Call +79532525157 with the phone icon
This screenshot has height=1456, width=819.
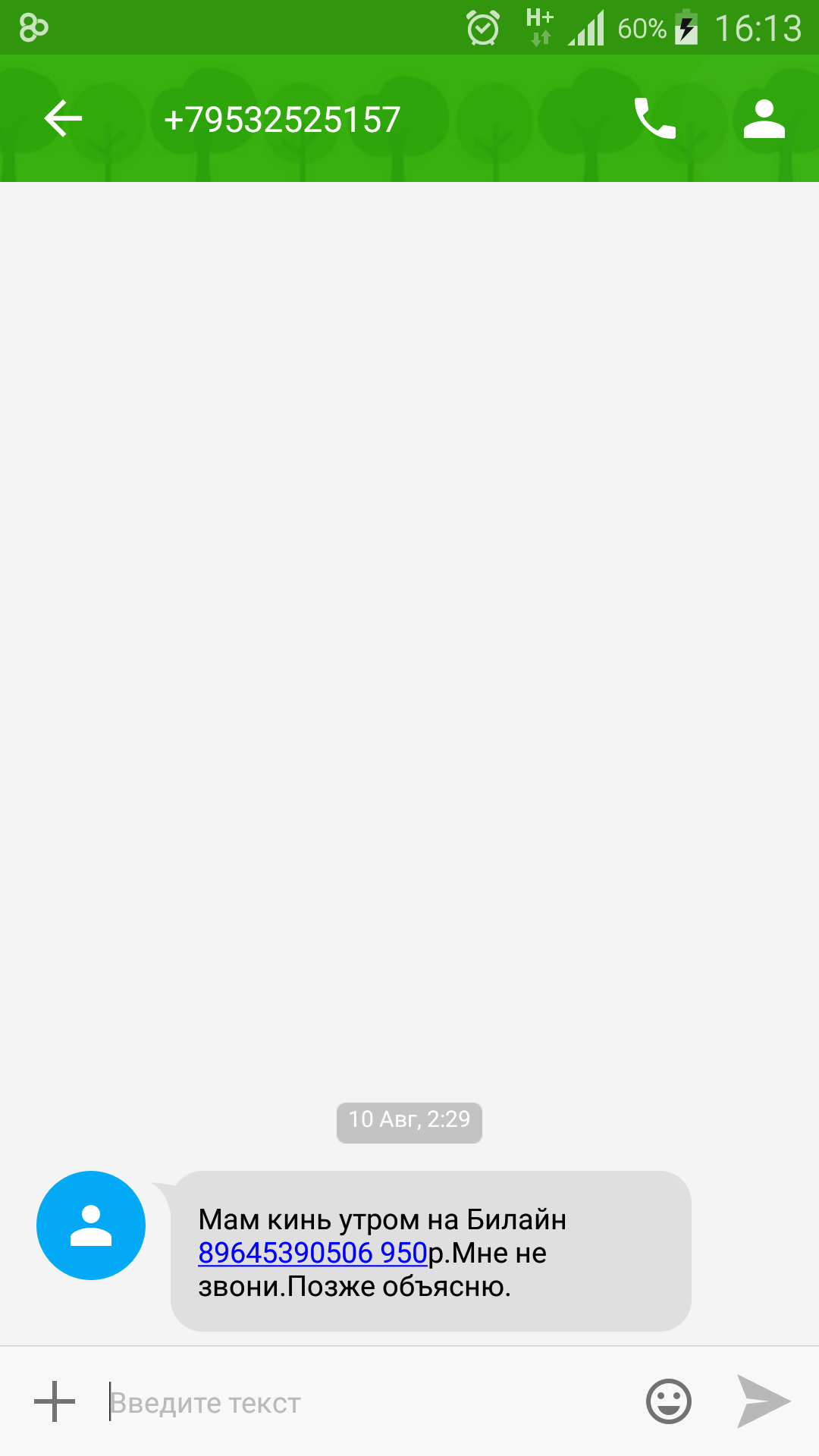(654, 119)
